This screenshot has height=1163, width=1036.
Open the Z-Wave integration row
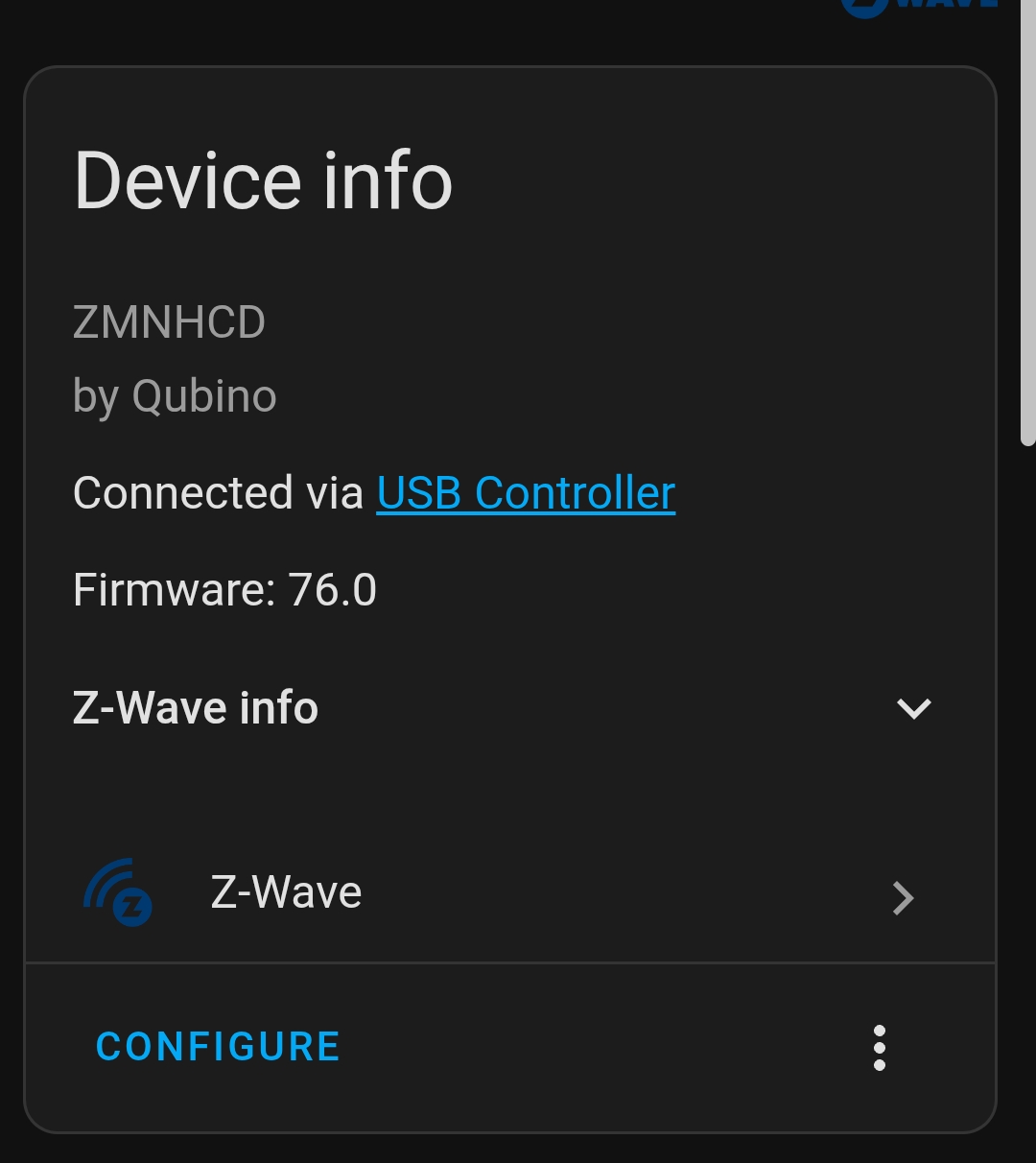(508, 894)
